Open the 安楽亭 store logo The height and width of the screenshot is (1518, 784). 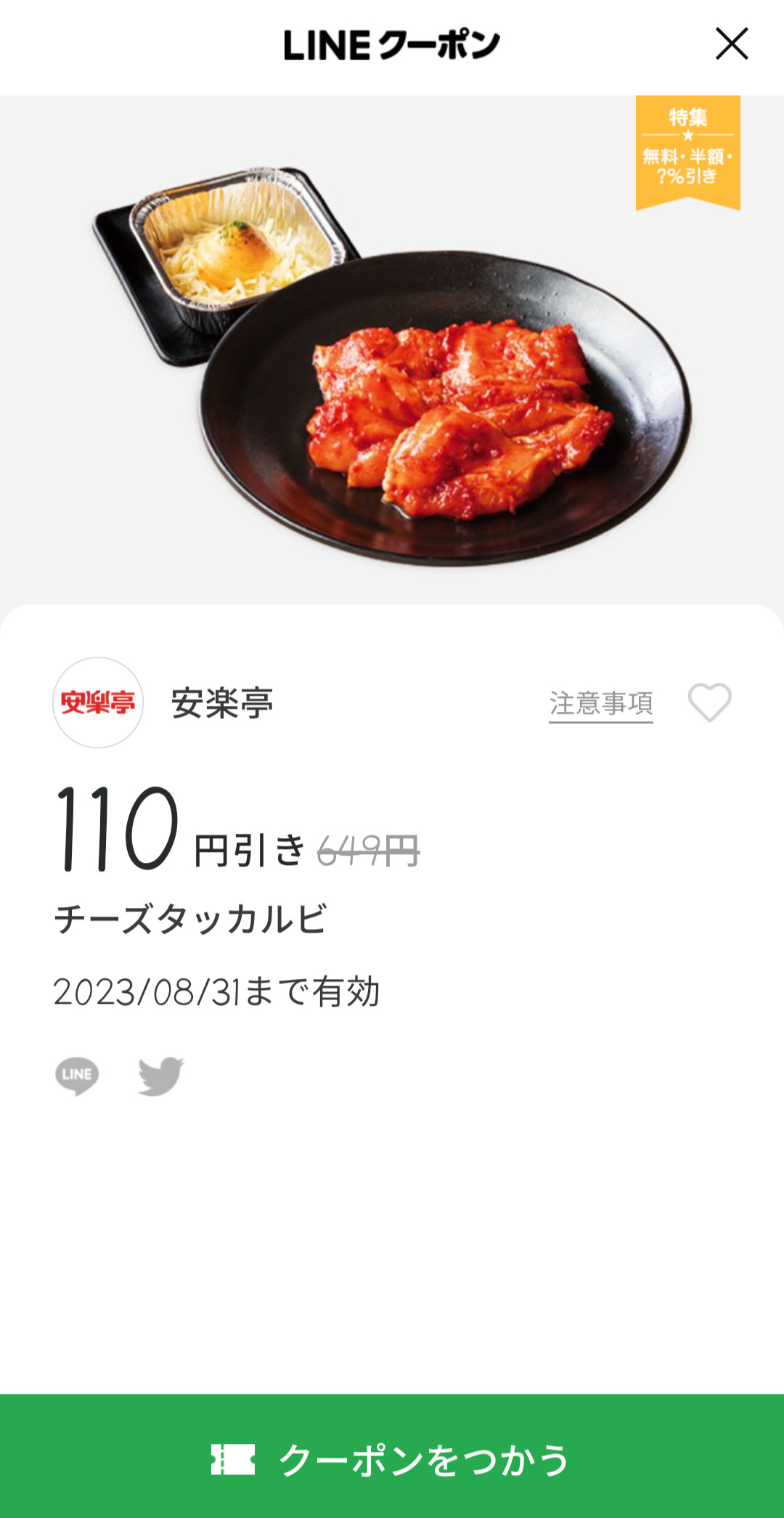tap(98, 703)
